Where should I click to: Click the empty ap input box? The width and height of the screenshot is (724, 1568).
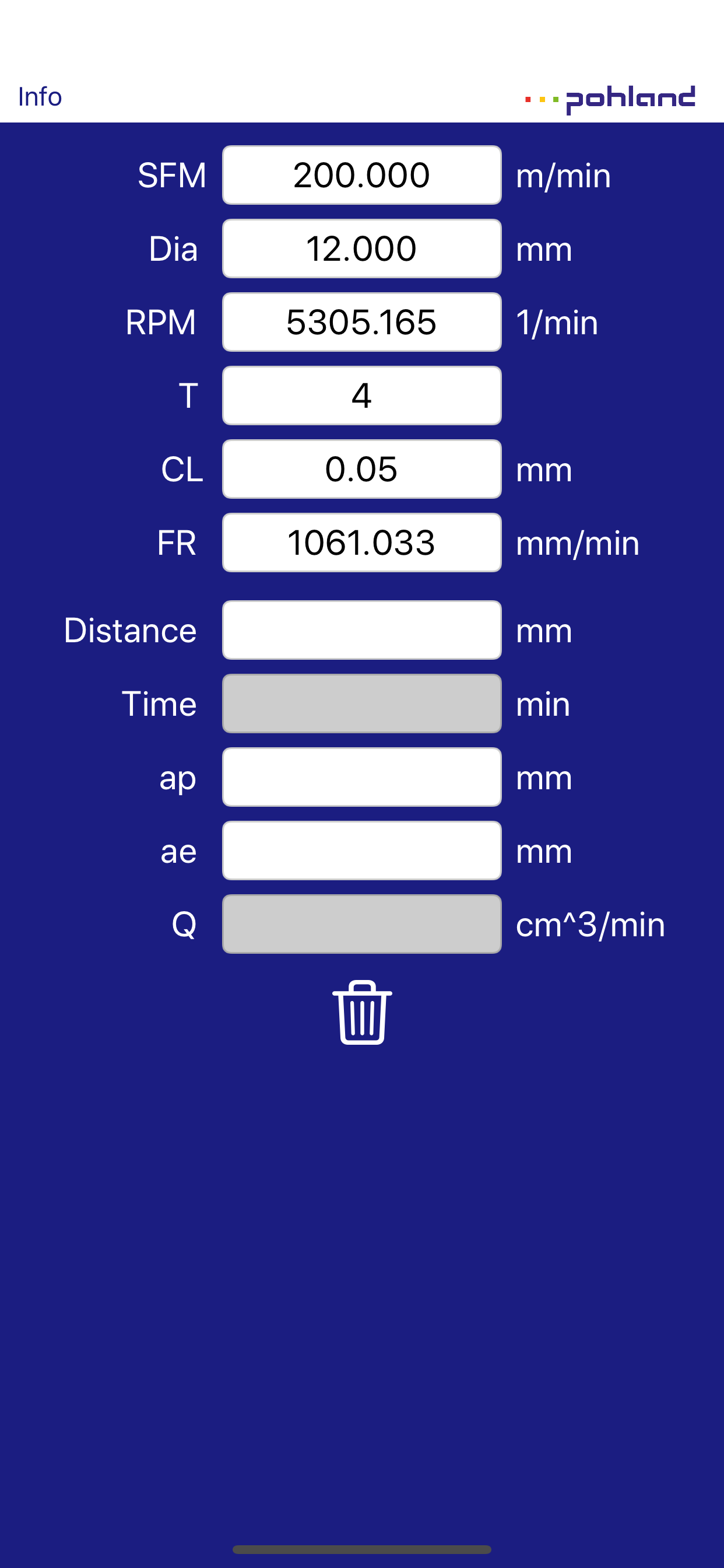(x=361, y=778)
